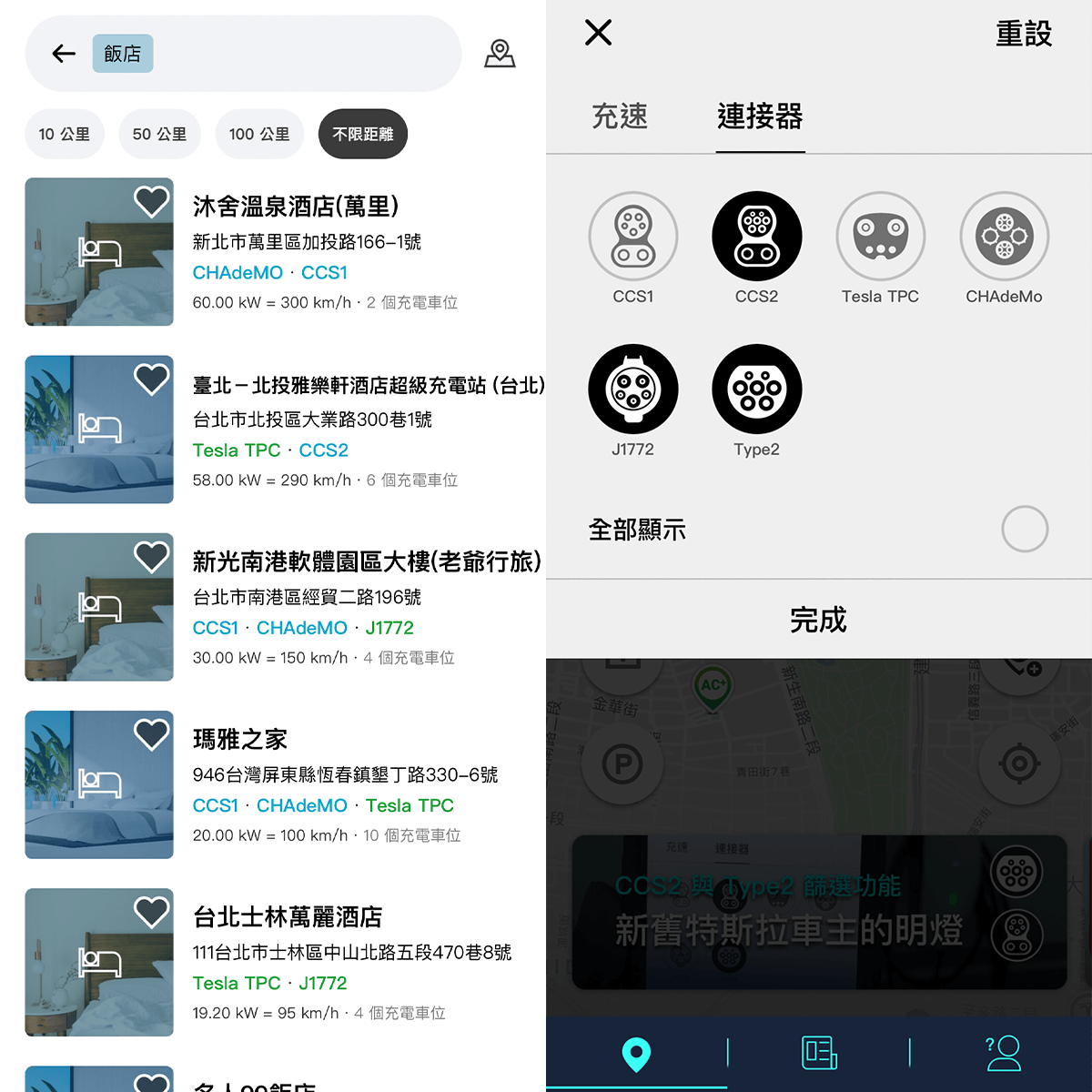
Task: Open 沐舍溫泉酒店(萬里) station result
Action: [296, 207]
